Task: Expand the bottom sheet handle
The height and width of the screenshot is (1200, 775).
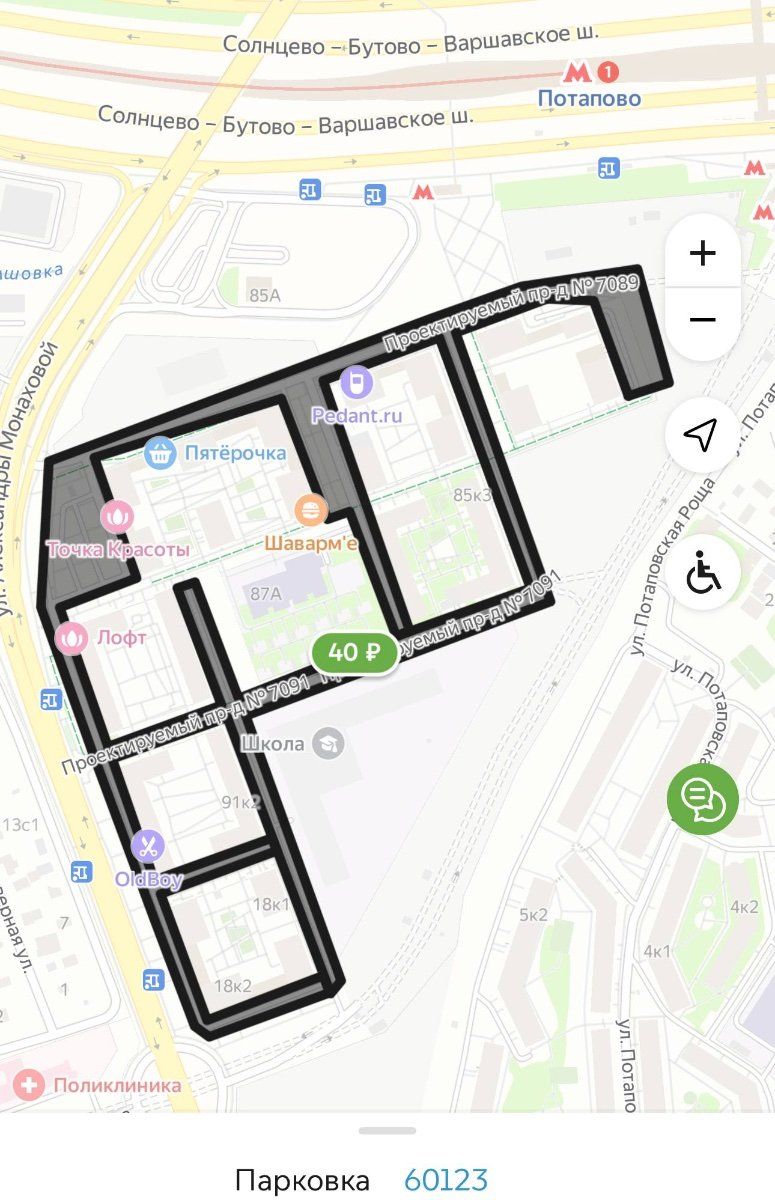Action: pos(387,1131)
